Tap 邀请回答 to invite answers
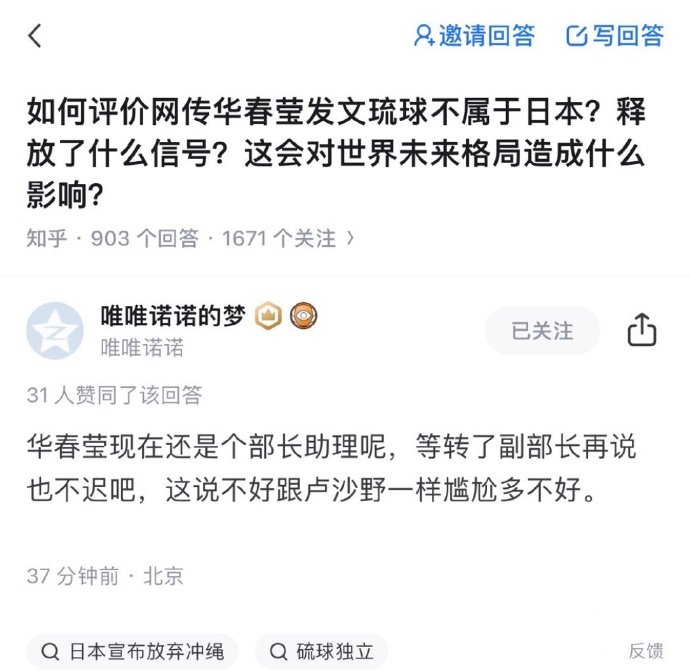 [x=474, y=36]
